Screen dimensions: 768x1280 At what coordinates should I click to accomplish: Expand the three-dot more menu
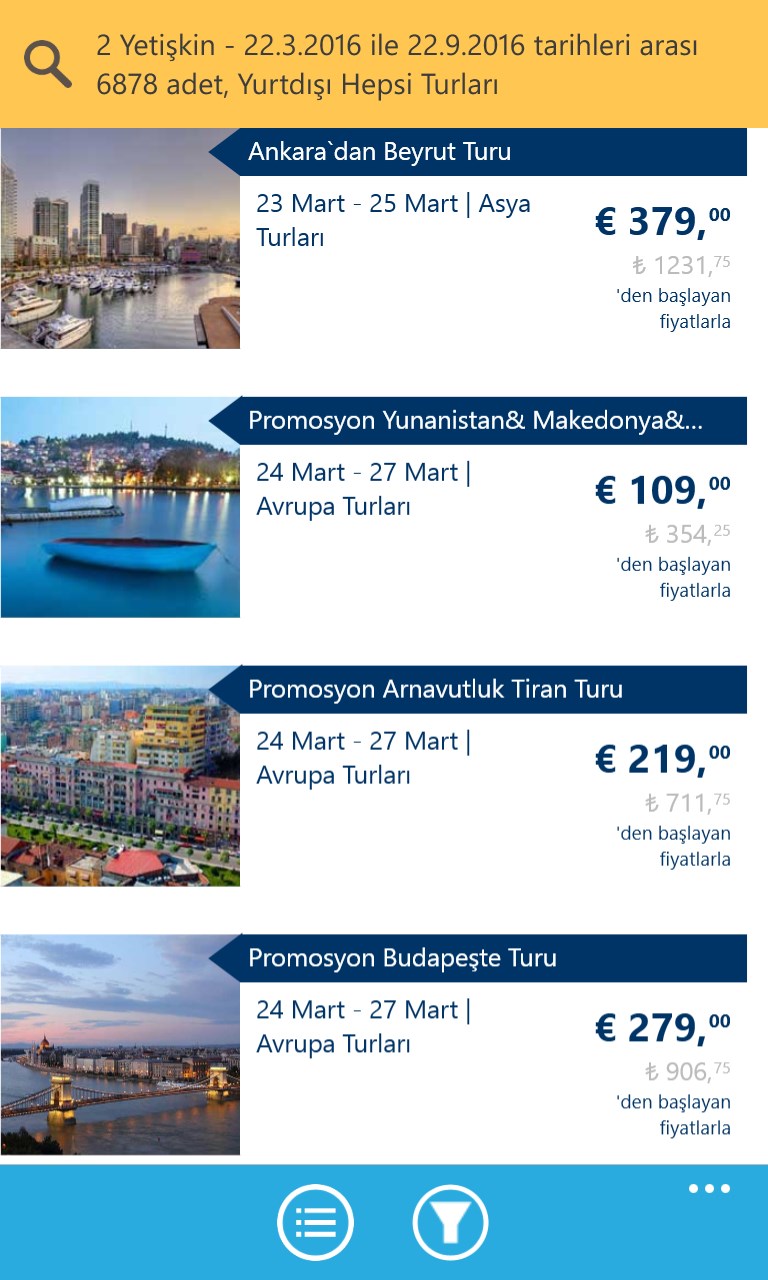pyautogui.click(x=710, y=1189)
